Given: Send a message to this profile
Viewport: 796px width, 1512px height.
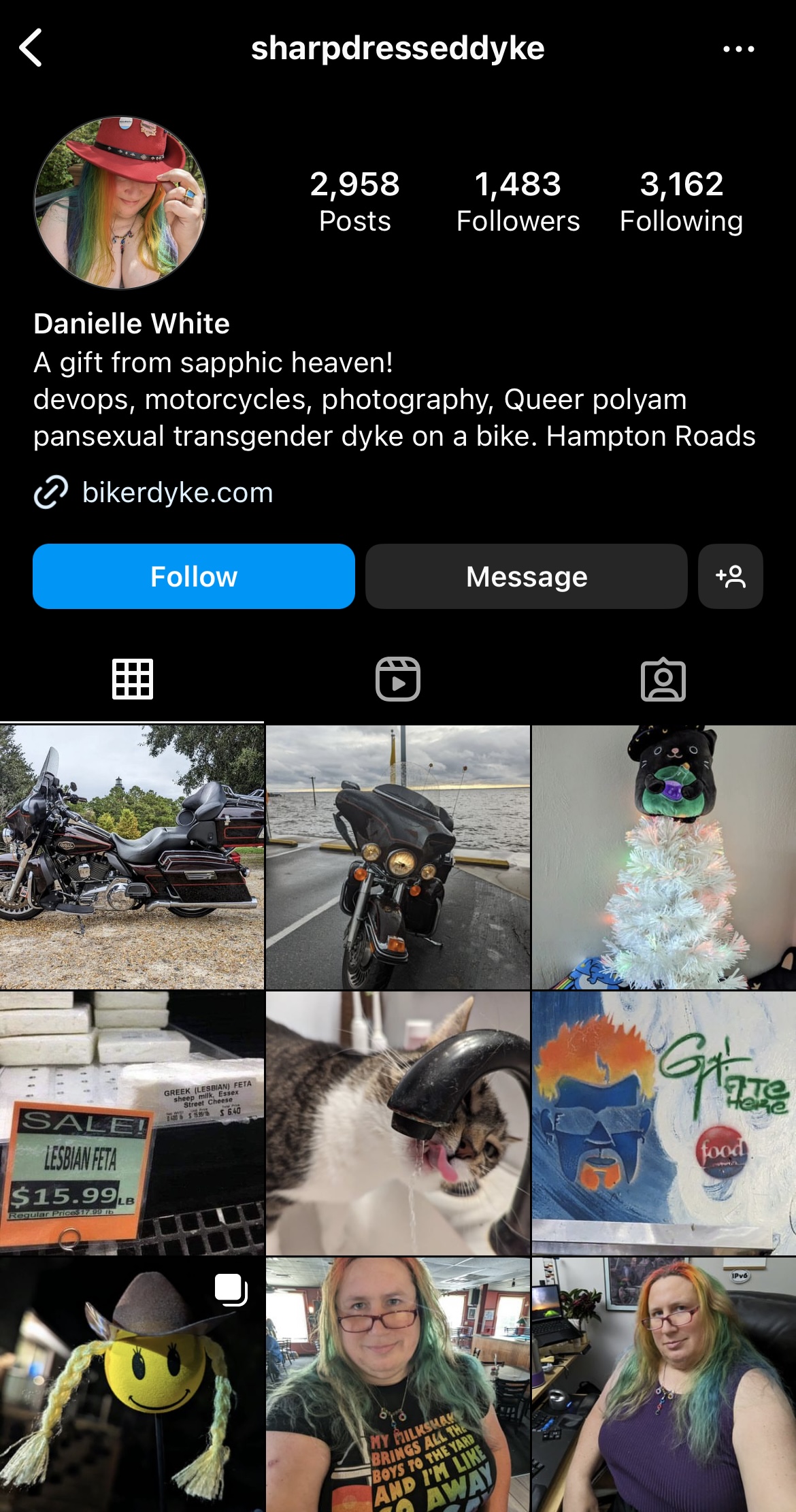Looking at the screenshot, I should point(527,576).
